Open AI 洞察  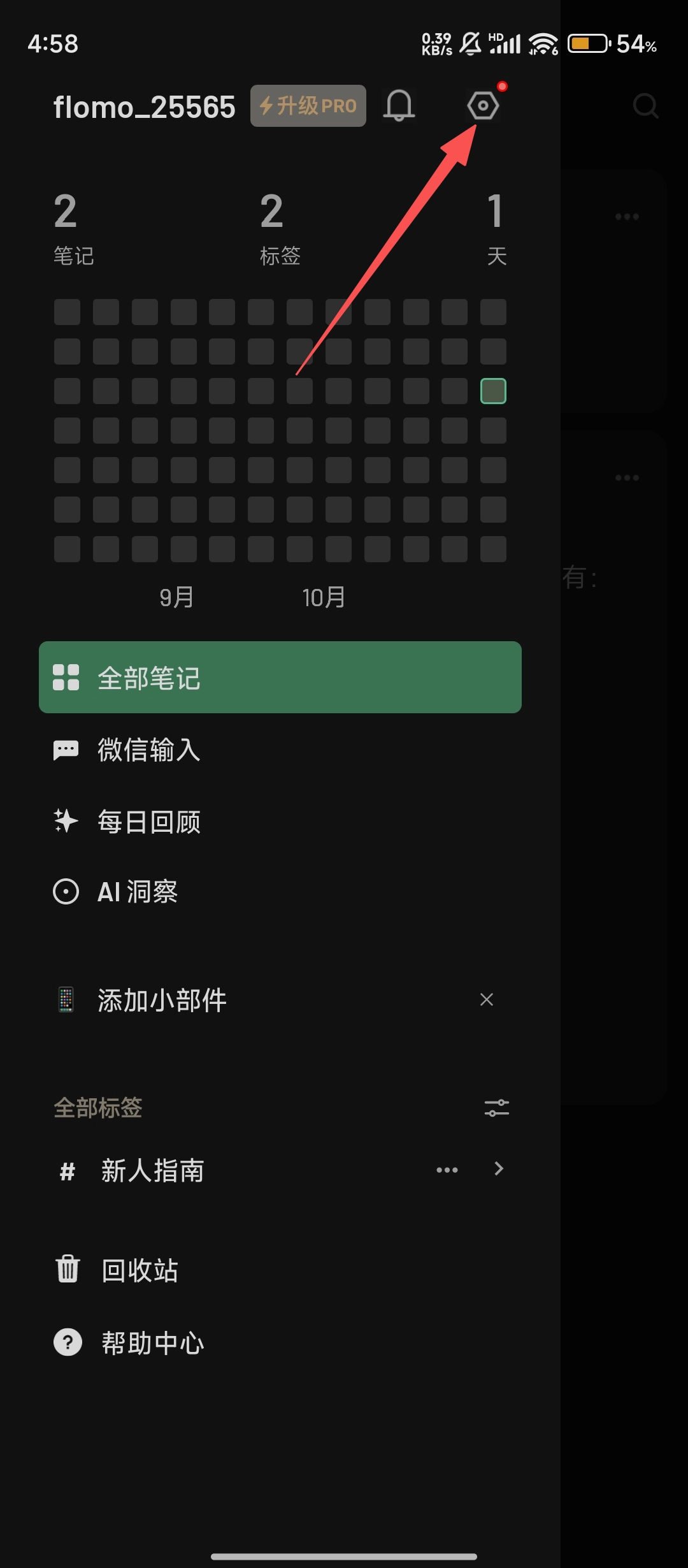point(138,892)
